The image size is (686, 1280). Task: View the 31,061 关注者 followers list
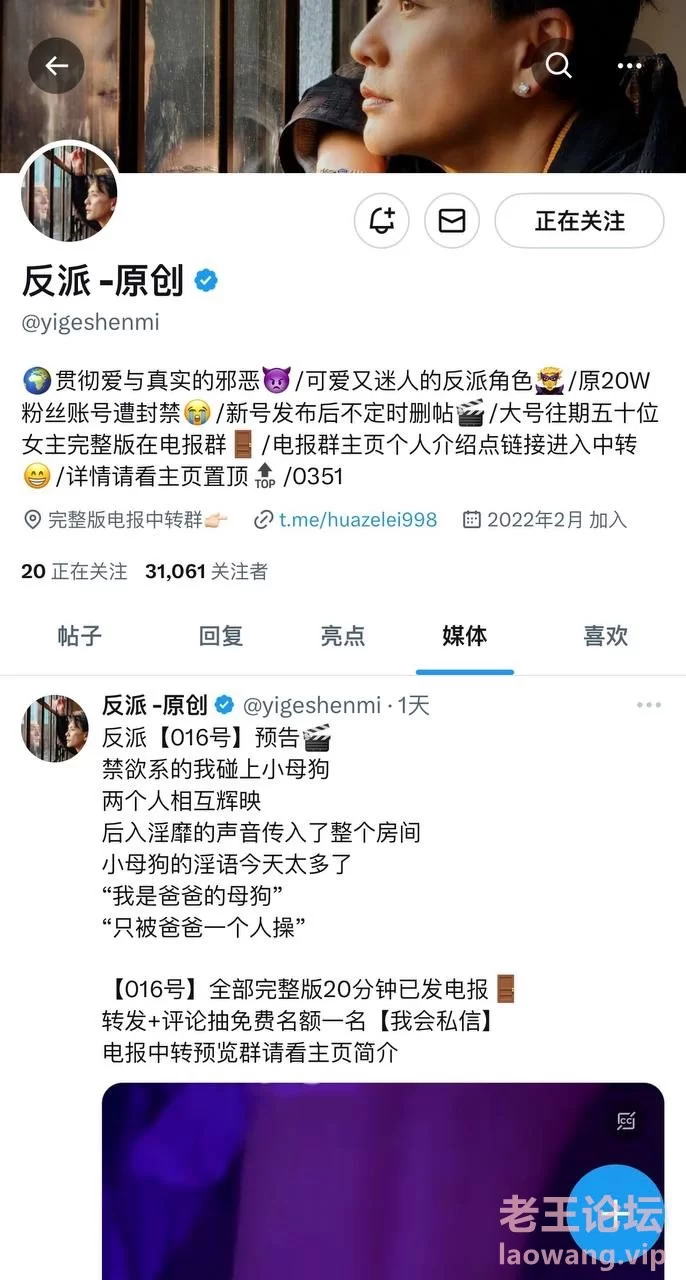pos(206,571)
